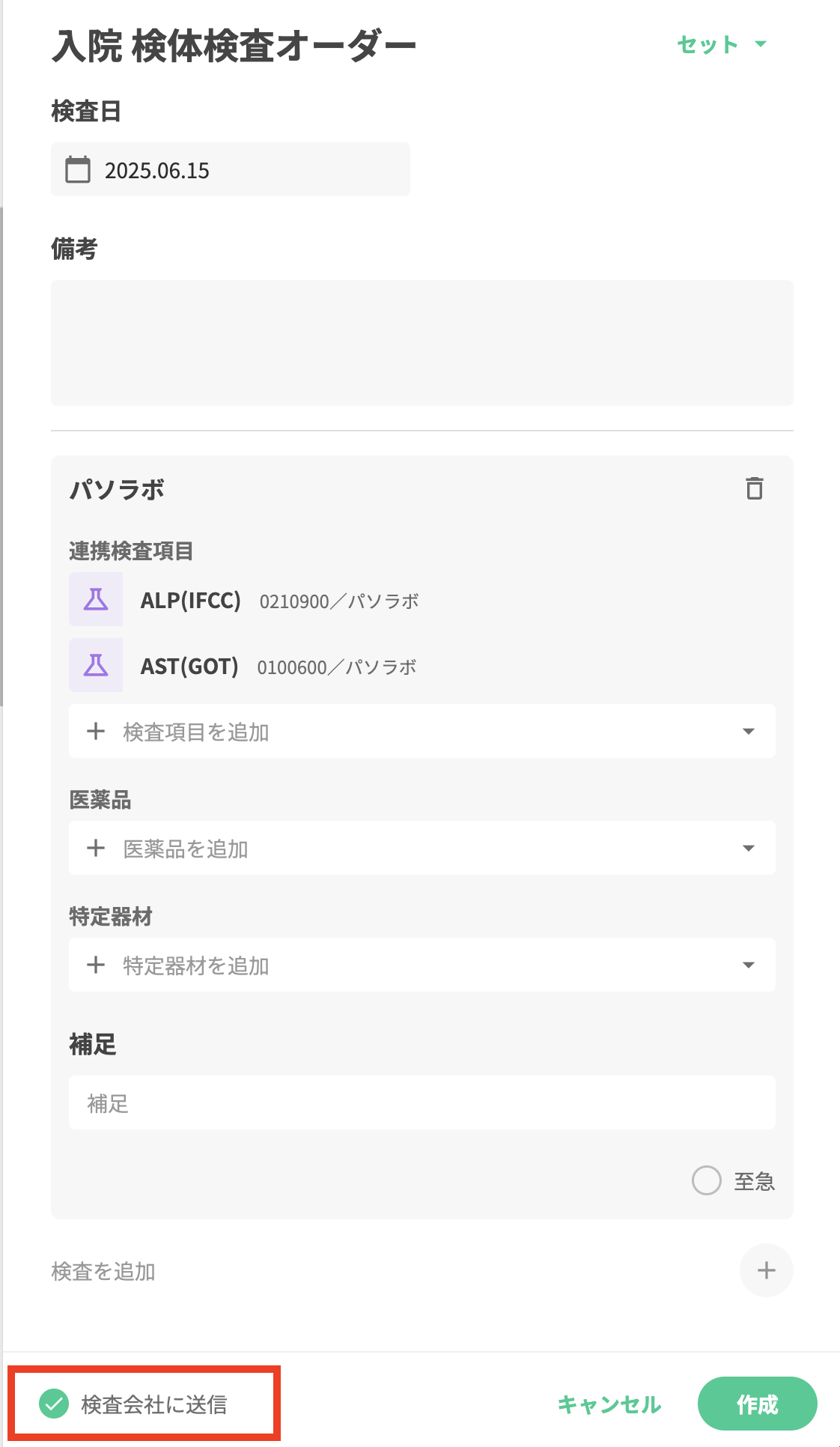Delete the パソラボ test block

tap(754, 488)
